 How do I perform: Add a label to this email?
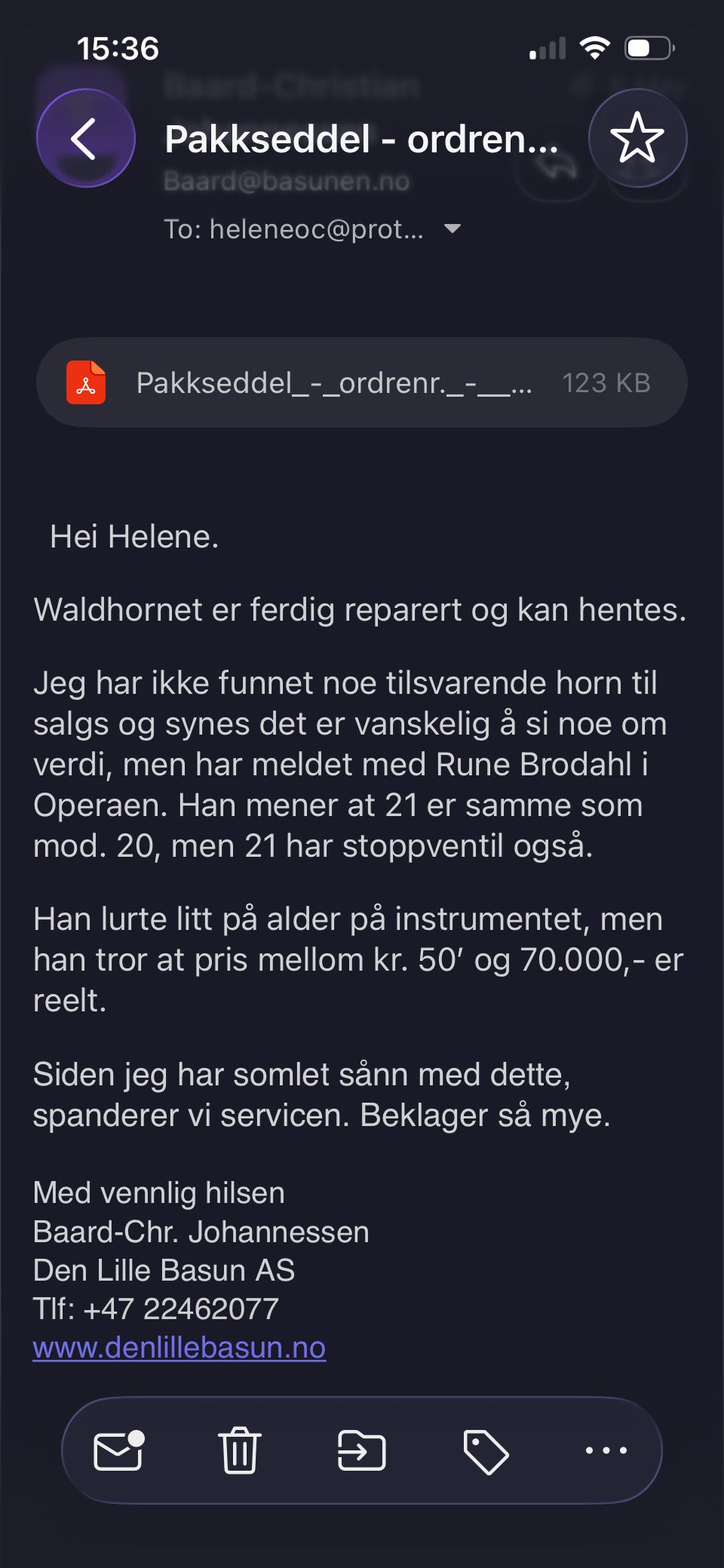(x=486, y=1451)
